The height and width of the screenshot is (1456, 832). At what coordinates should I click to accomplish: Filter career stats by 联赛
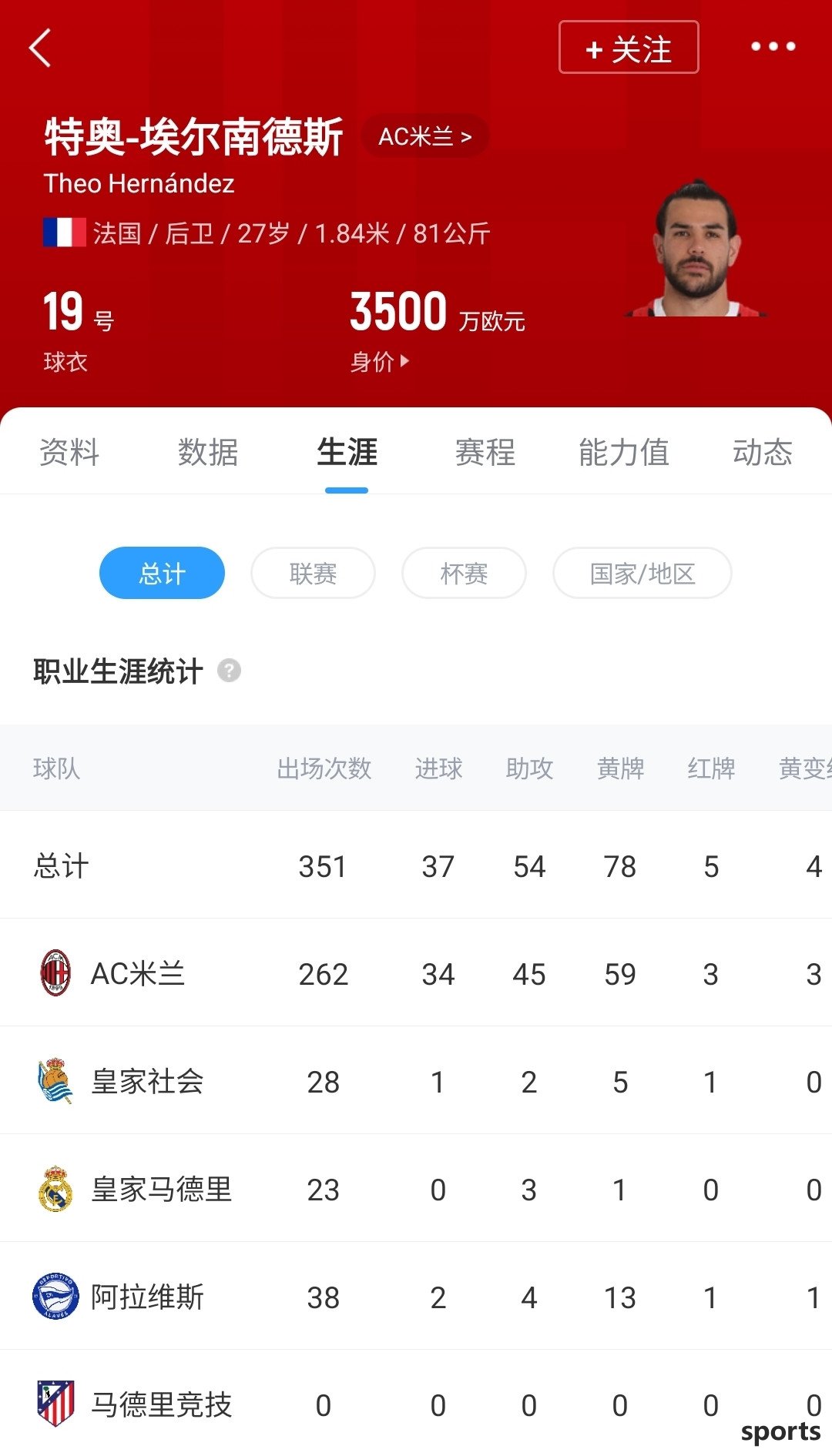[313, 573]
